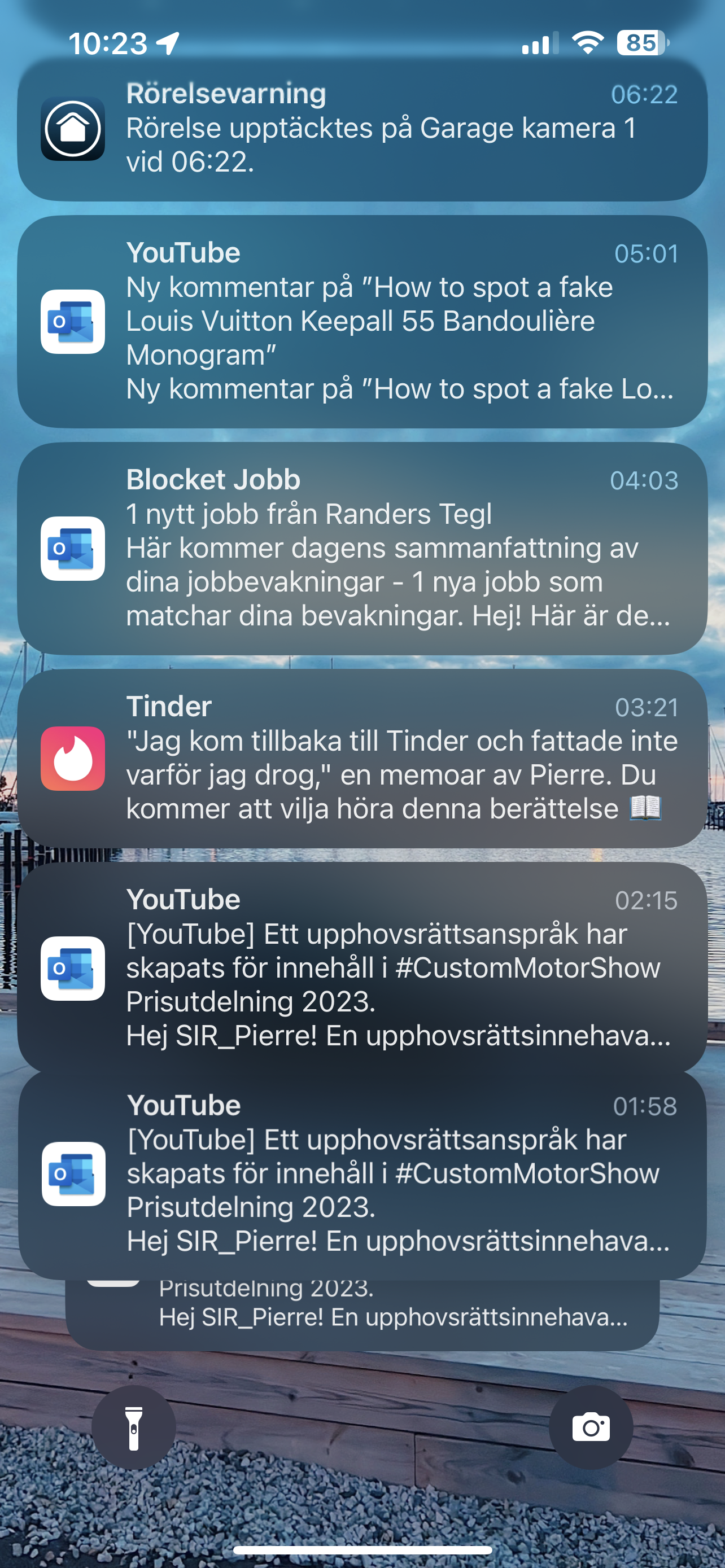725x1568 pixels.
Task: Turn on the flashlight
Action: click(x=134, y=1427)
